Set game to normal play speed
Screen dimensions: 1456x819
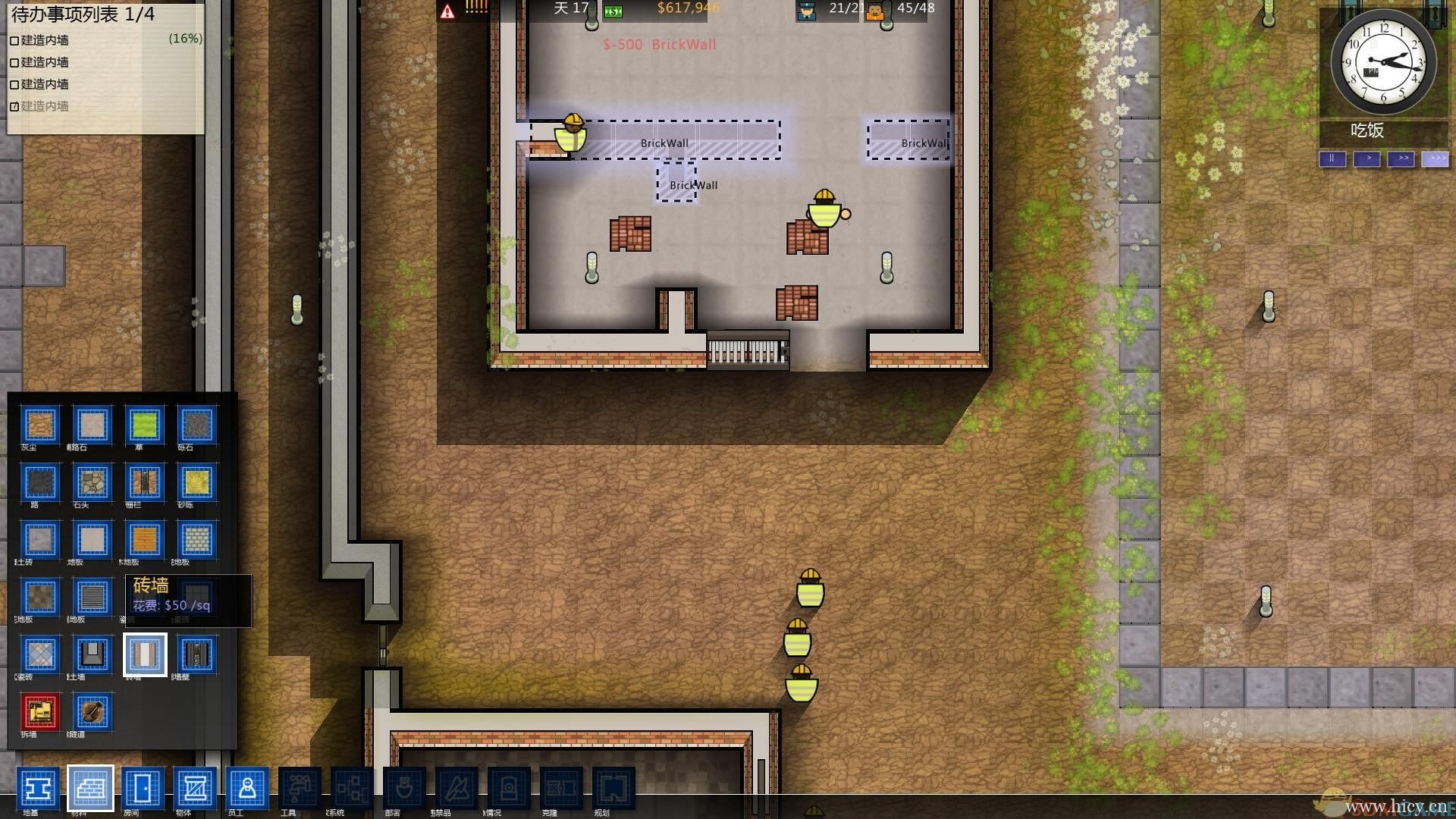1367,158
